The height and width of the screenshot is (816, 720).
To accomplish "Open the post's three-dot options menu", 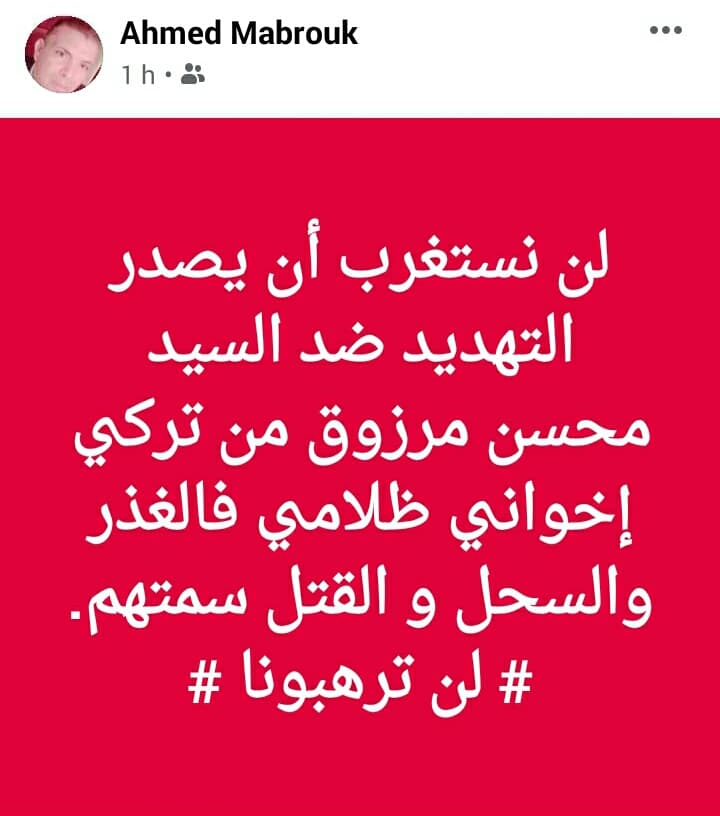I will (665, 31).
